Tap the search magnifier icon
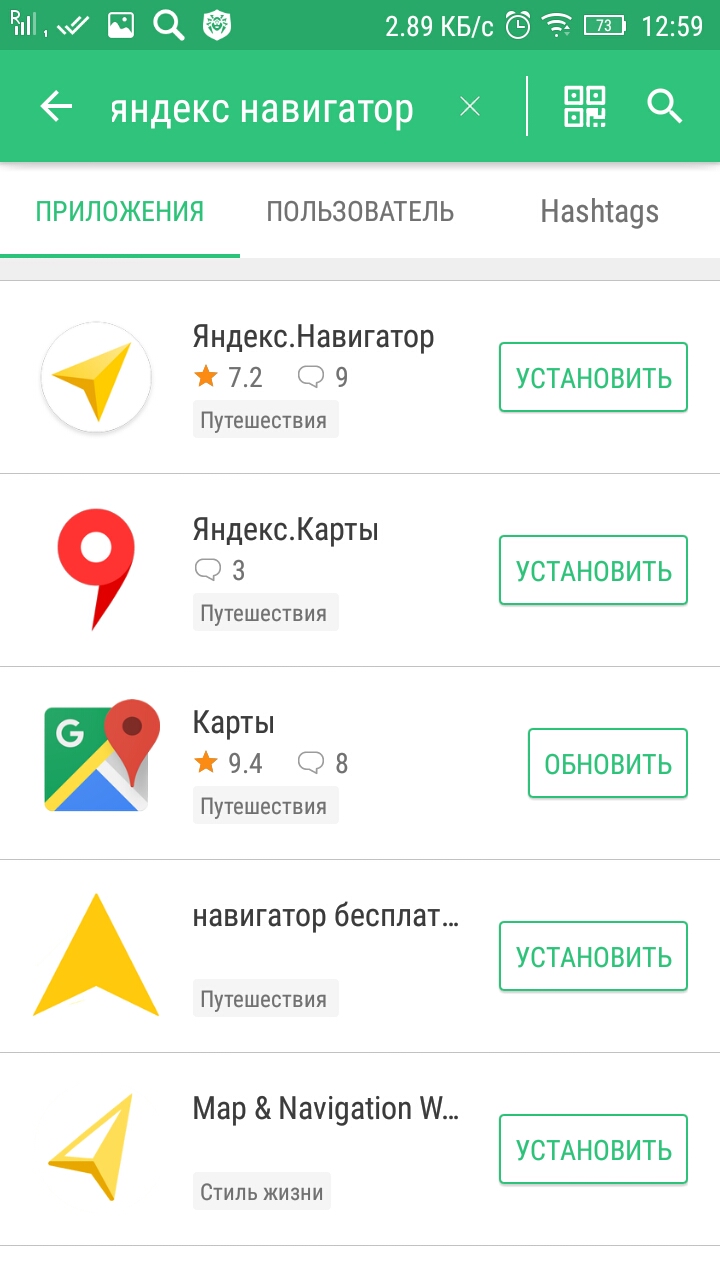This screenshot has width=720, height=1280. 665,107
